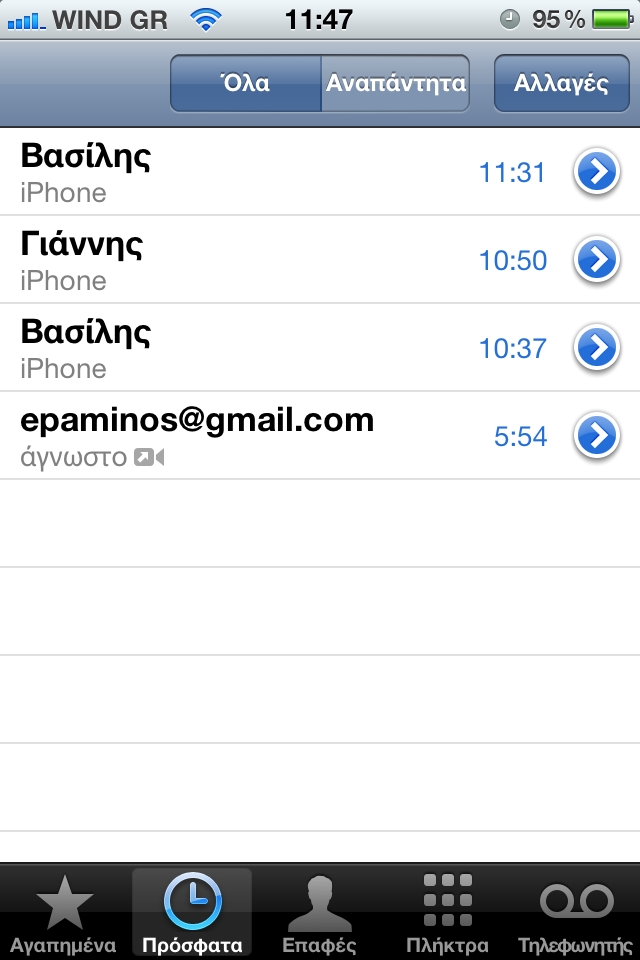
Task: Select the Βασίλης call at 10:37
Action: click(x=250, y=348)
